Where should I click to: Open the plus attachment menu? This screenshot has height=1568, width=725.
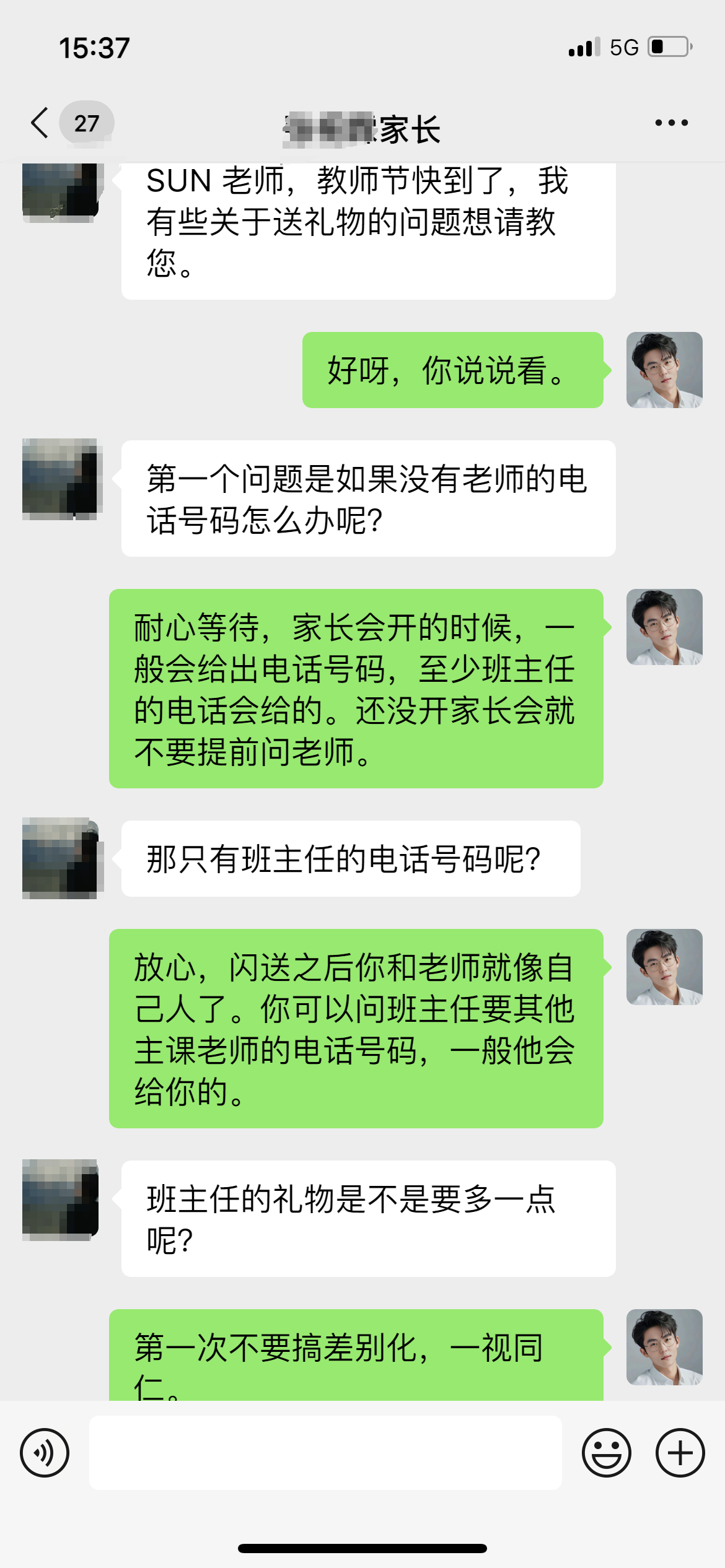[680, 1453]
